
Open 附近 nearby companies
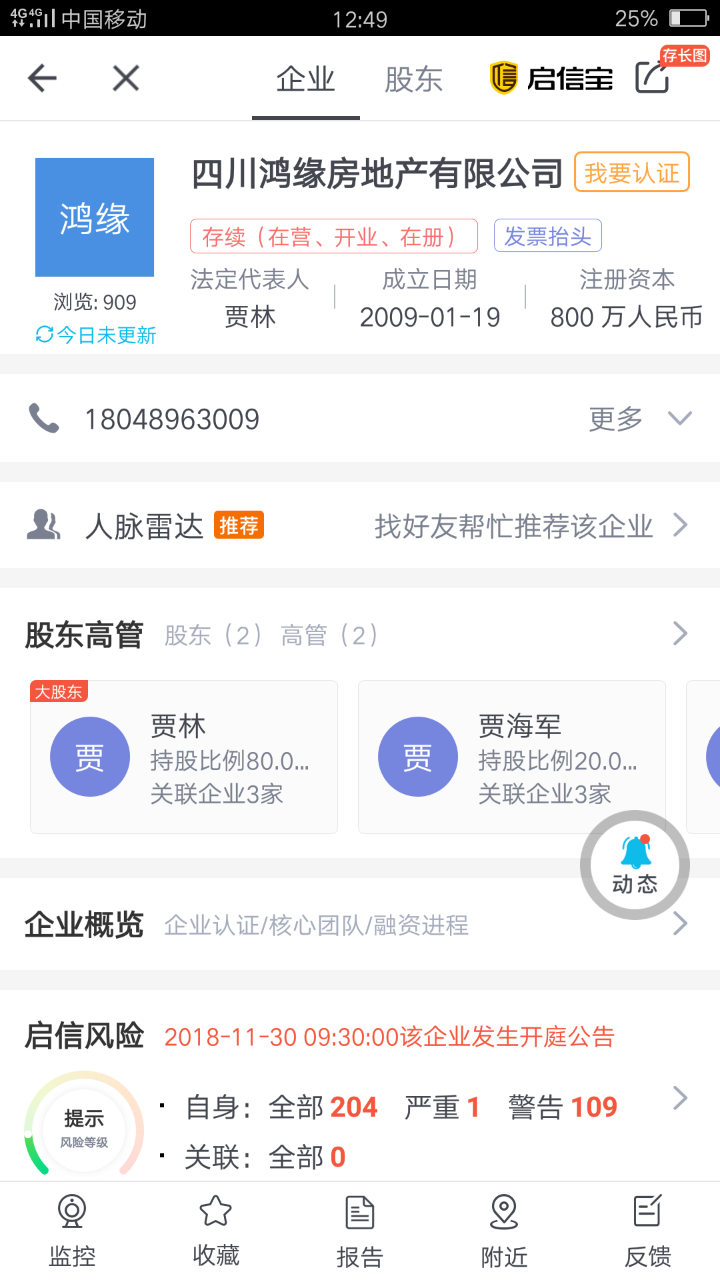pos(504,1230)
